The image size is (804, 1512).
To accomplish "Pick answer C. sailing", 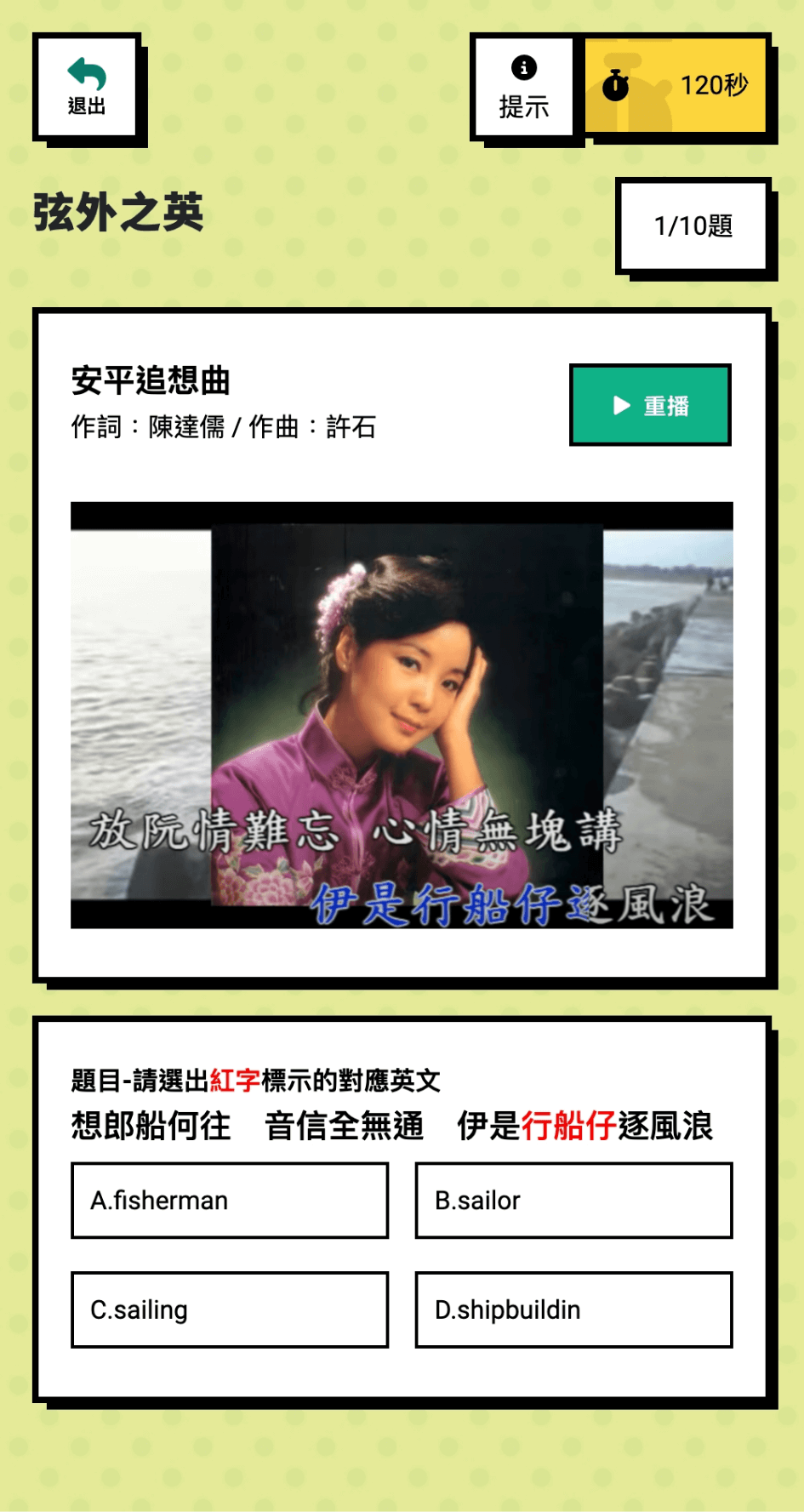I will pos(230,1309).
